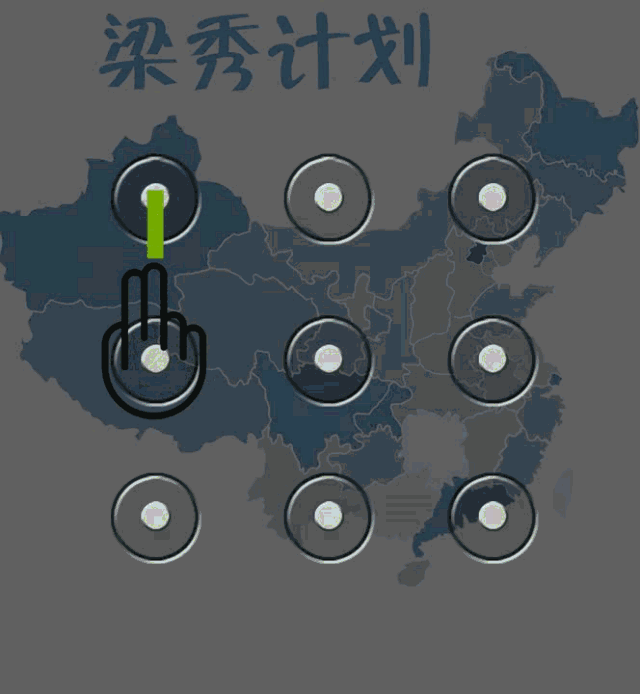Screen dimensions: 640x694
Task: Tap the bottom-left pattern dot
Action: tap(154, 516)
